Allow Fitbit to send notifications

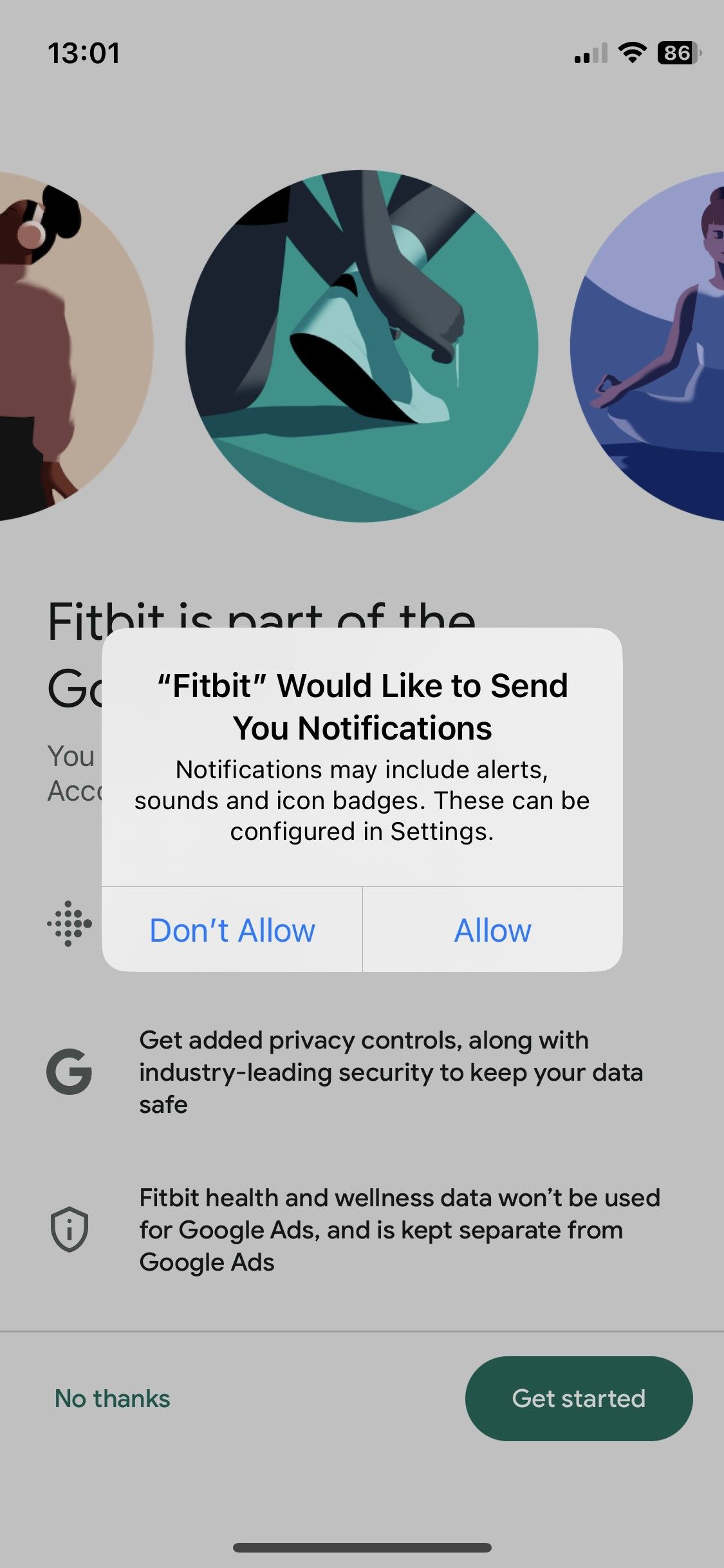point(492,930)
